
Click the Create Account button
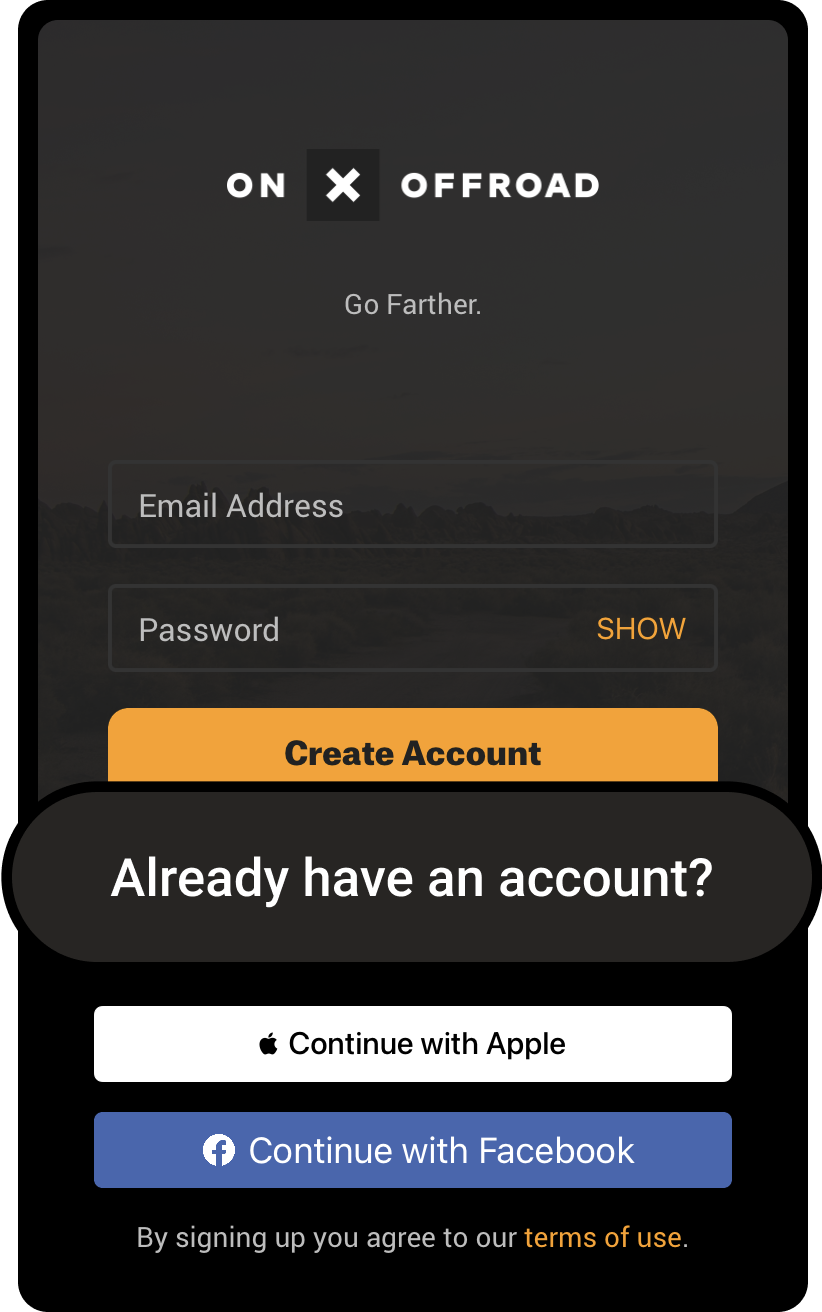(412, 753)
